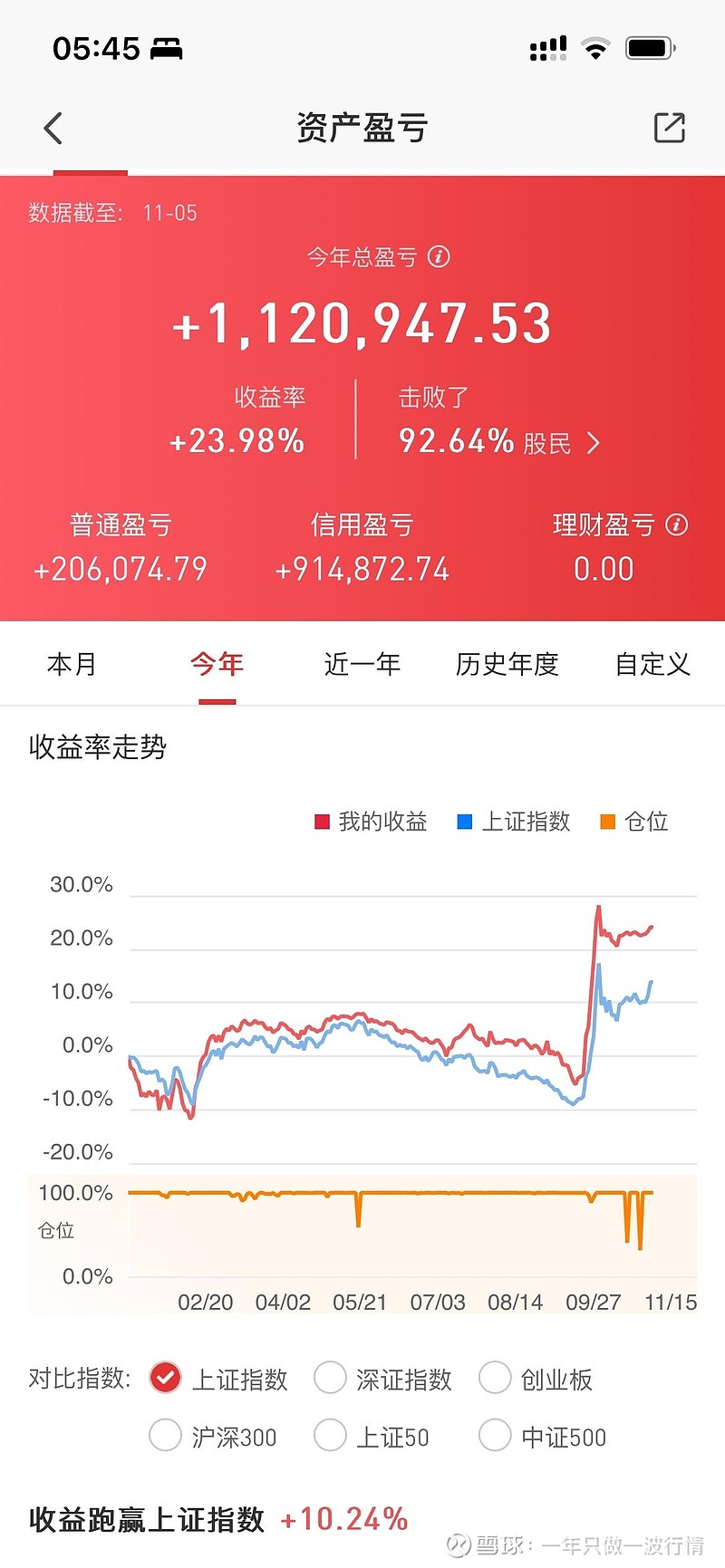The height and width of the screenshot is (1568, 725).
Task: Go back using the top-left arrow
Action: (x=53, y=129)
